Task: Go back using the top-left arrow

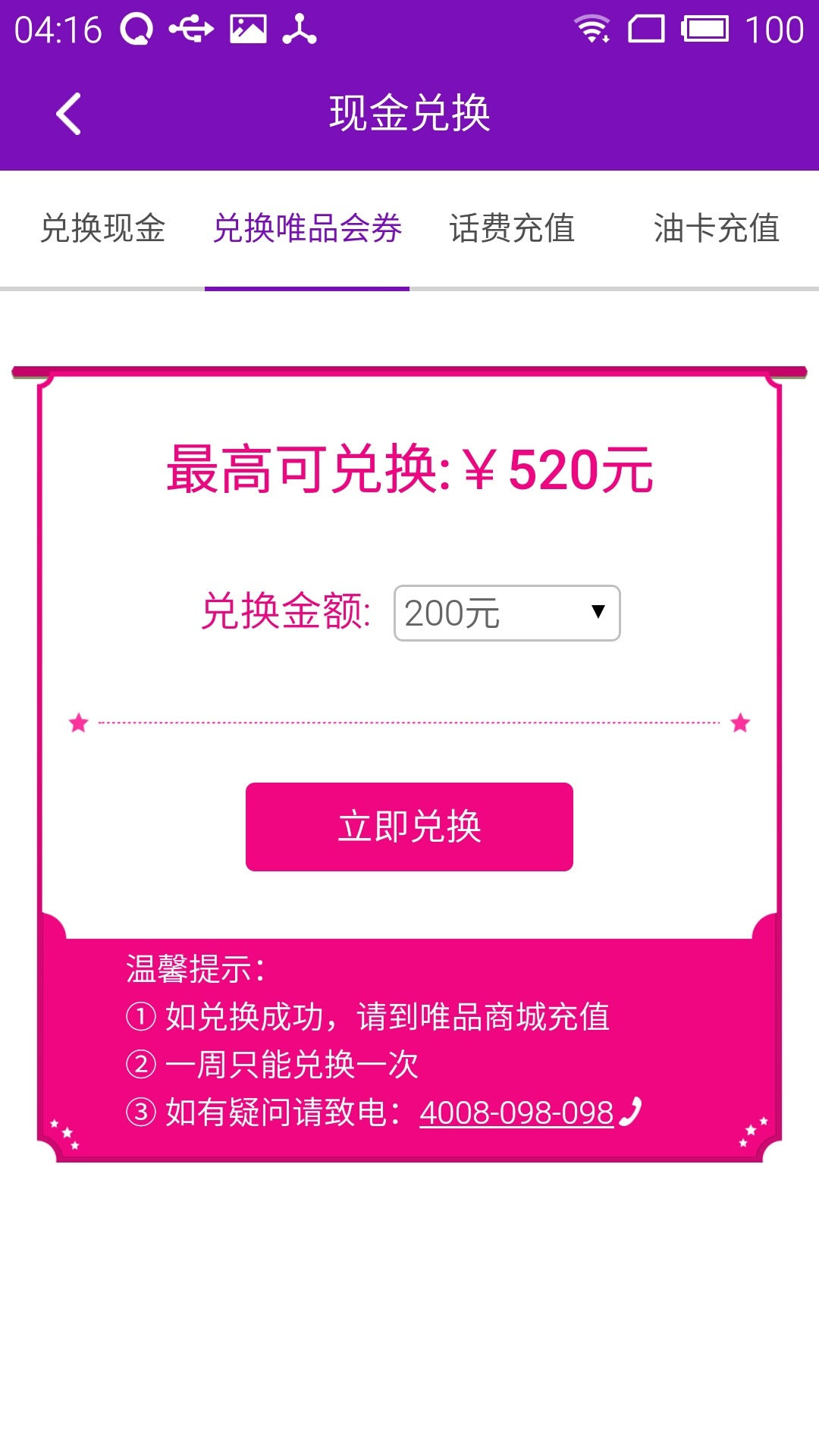Action: 68,114
